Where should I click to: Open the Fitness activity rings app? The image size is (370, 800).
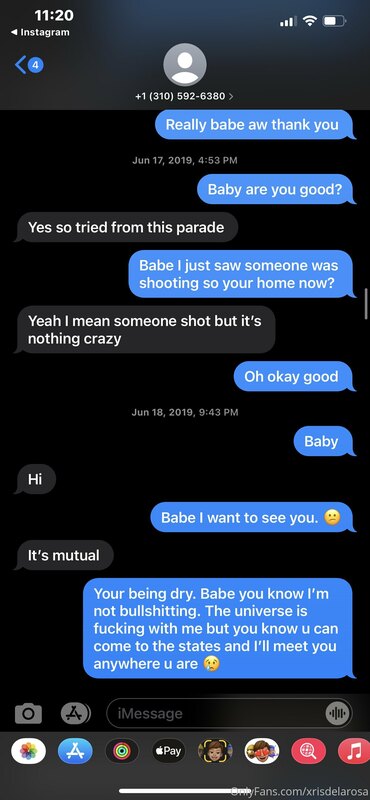coord(121,751)
